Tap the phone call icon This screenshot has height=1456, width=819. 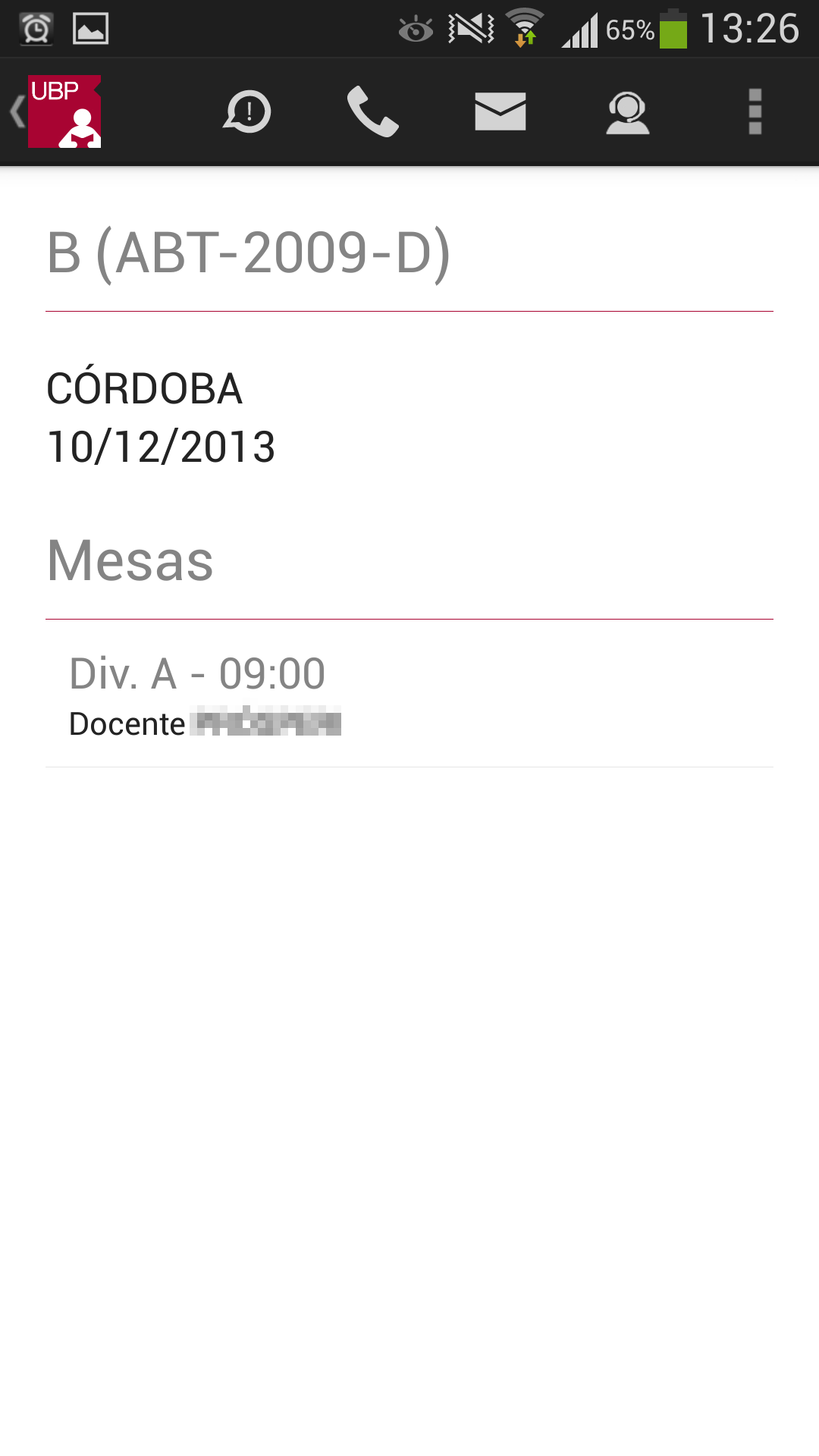pyautogui.click(x=372, y=111)
